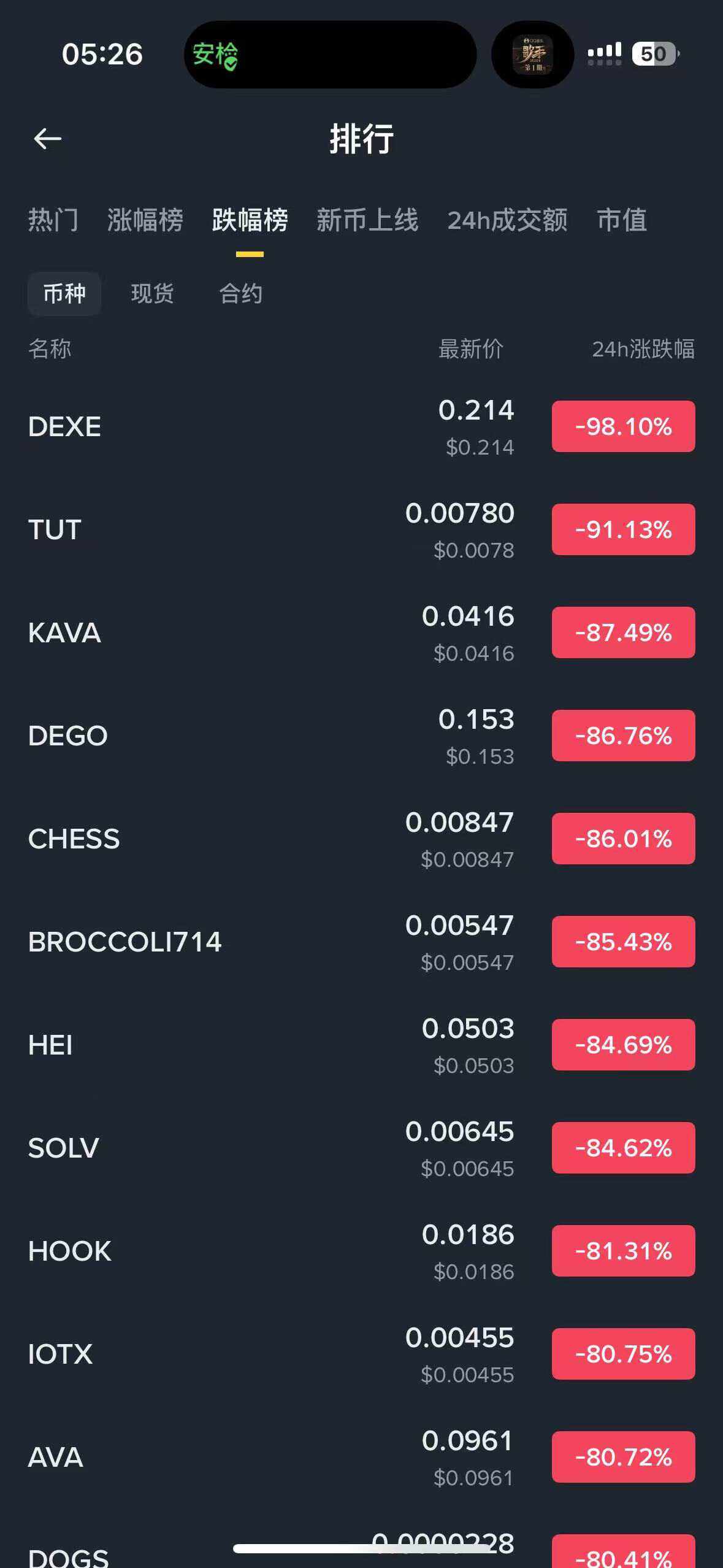Screen dimensions: 723x1568
Task: Open the DEXE coin entry
Action: [64, 427]
